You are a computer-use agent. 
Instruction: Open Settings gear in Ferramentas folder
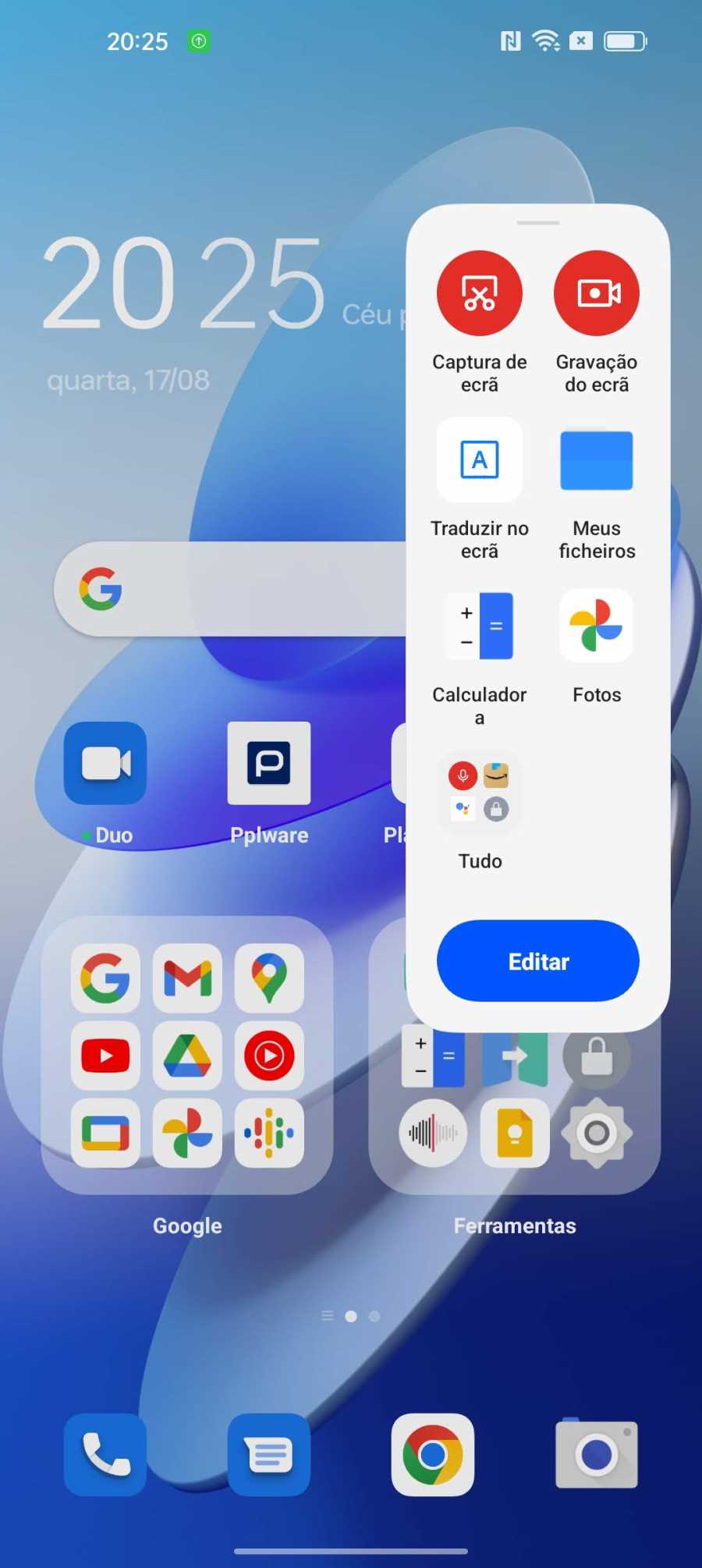point(597,1133)
